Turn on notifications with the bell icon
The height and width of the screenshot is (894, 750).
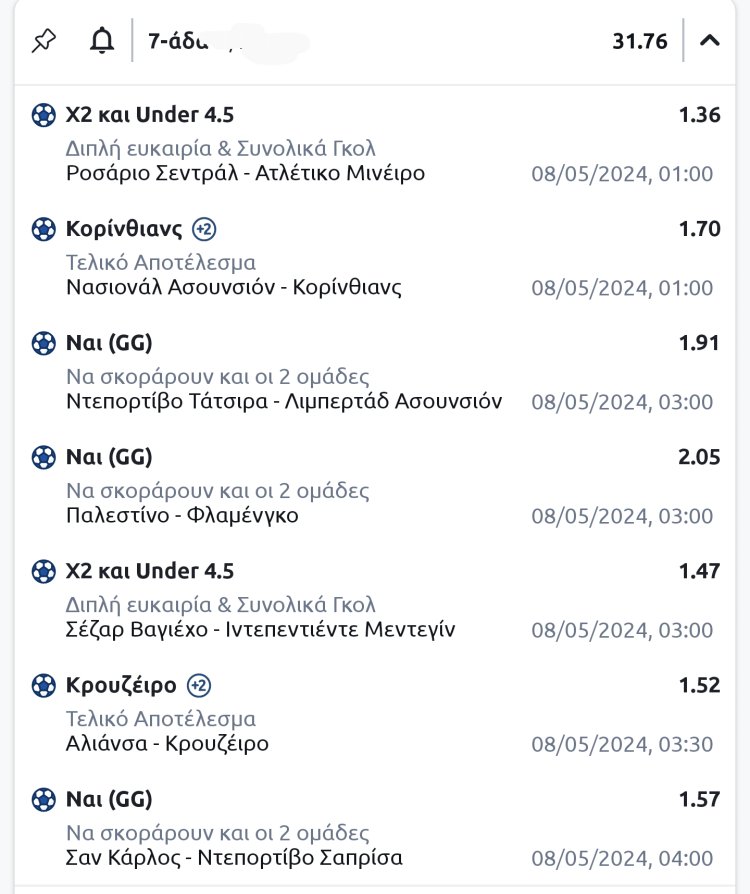[101, 41]
